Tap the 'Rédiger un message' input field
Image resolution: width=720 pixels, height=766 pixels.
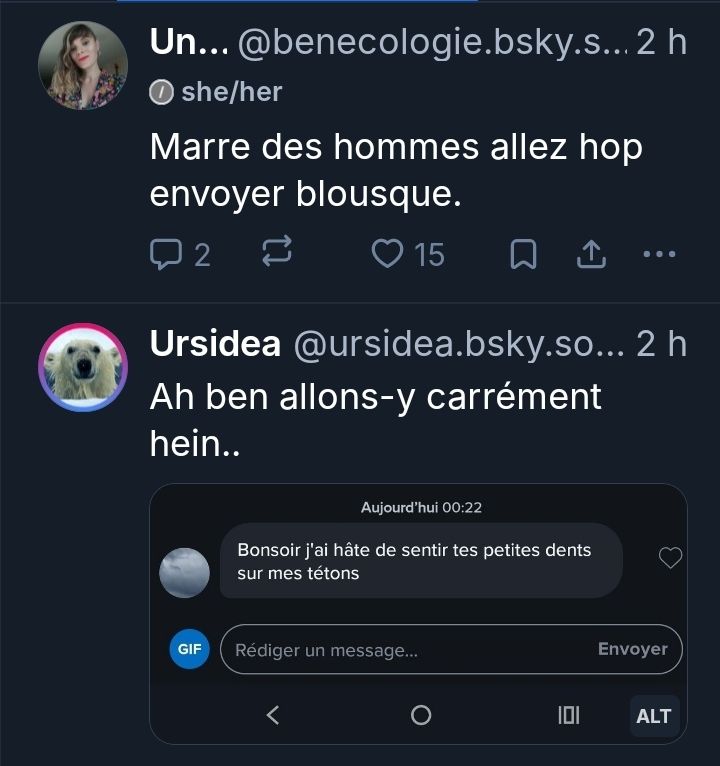(x=400, y=649)
